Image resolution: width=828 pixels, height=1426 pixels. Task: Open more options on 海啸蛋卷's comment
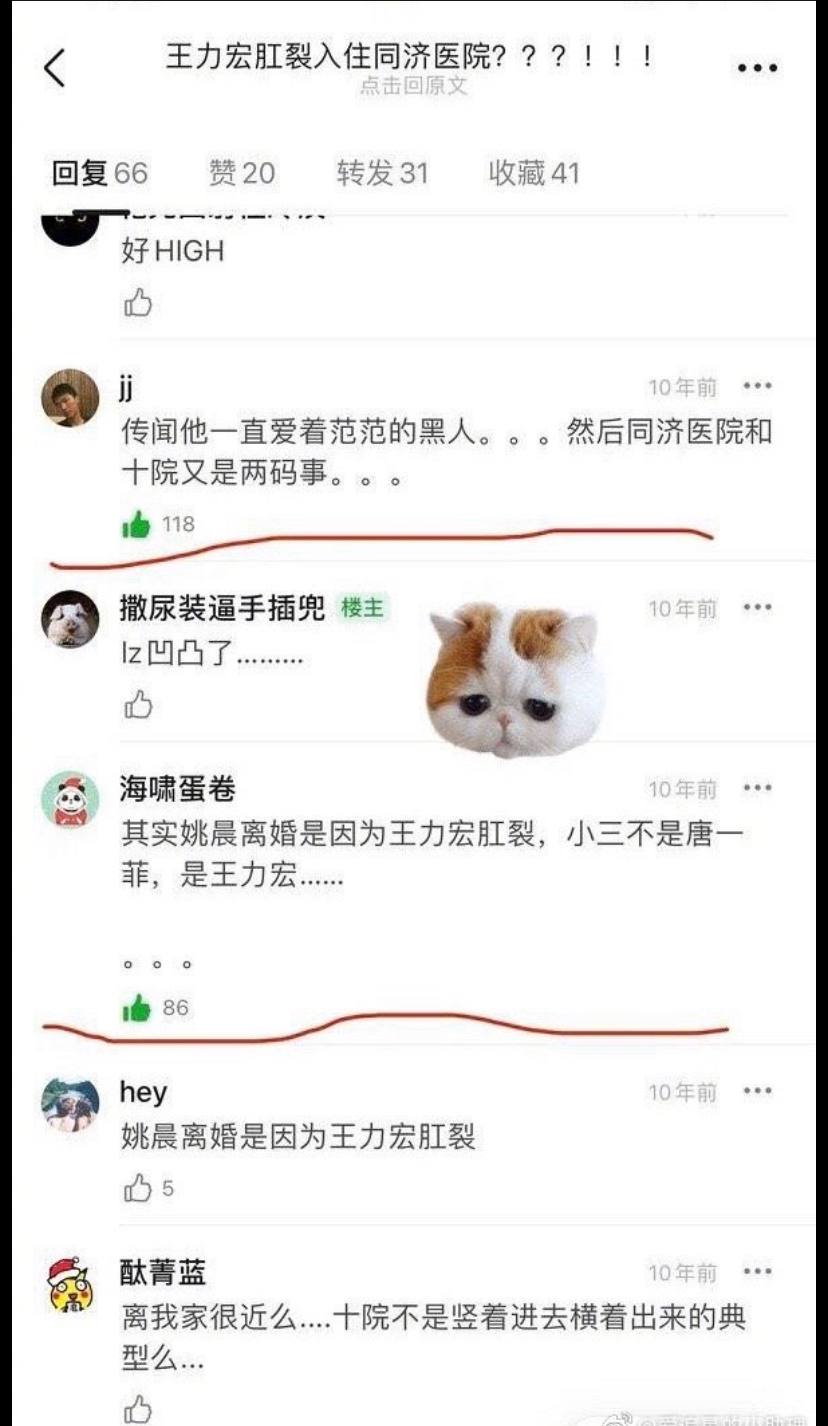pos(757,788)
